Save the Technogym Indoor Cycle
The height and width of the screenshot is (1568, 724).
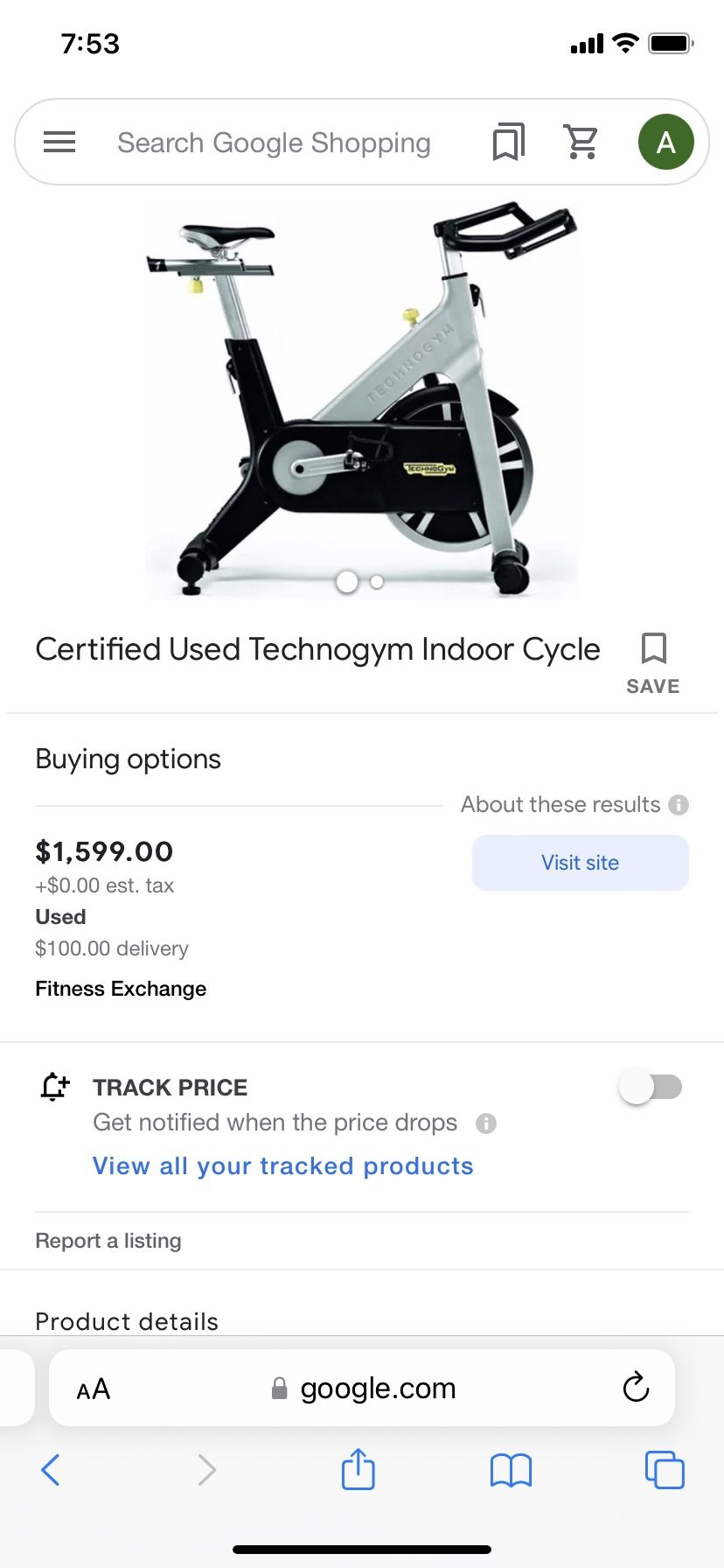coord(653,662)
